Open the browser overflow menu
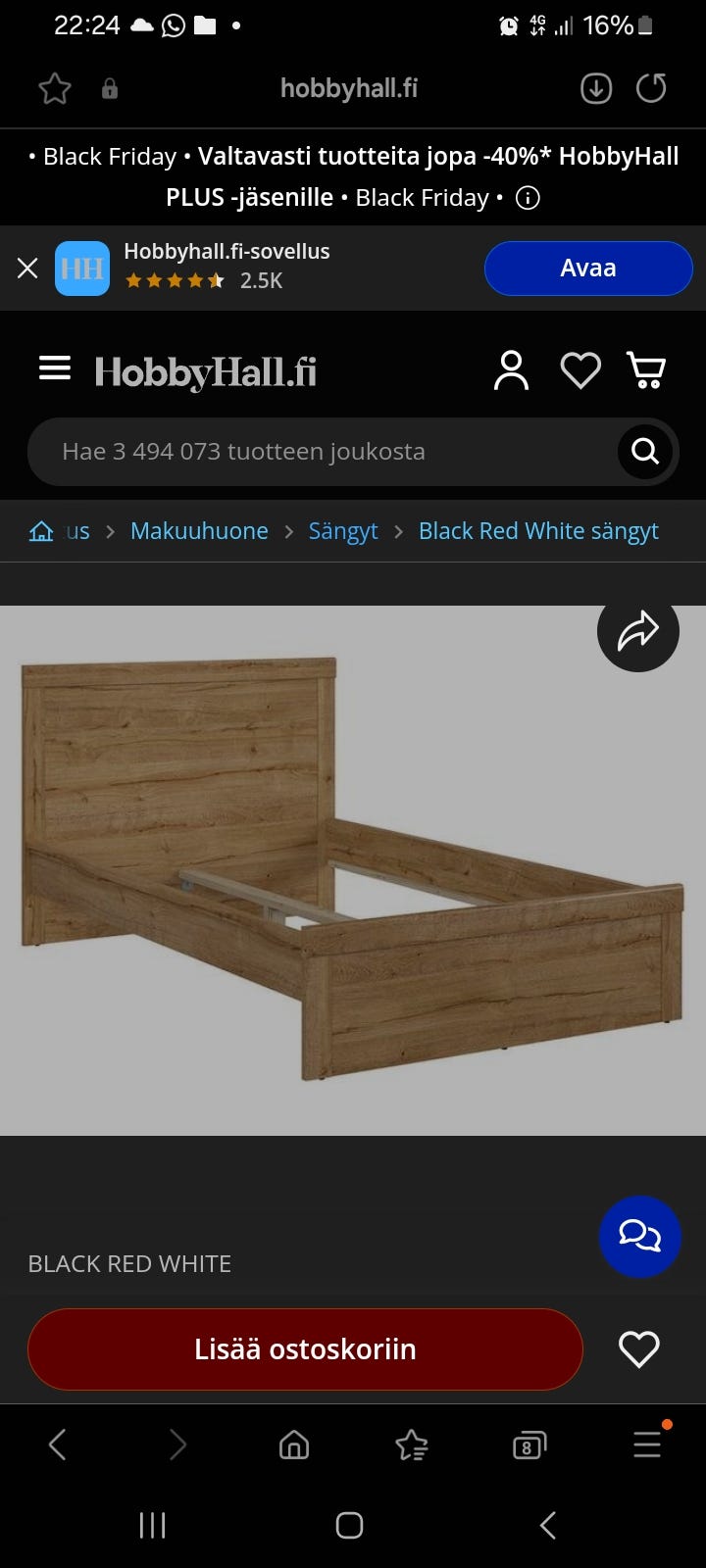The width and height of the screenshot is (706, 1568). coord(646,1444)
